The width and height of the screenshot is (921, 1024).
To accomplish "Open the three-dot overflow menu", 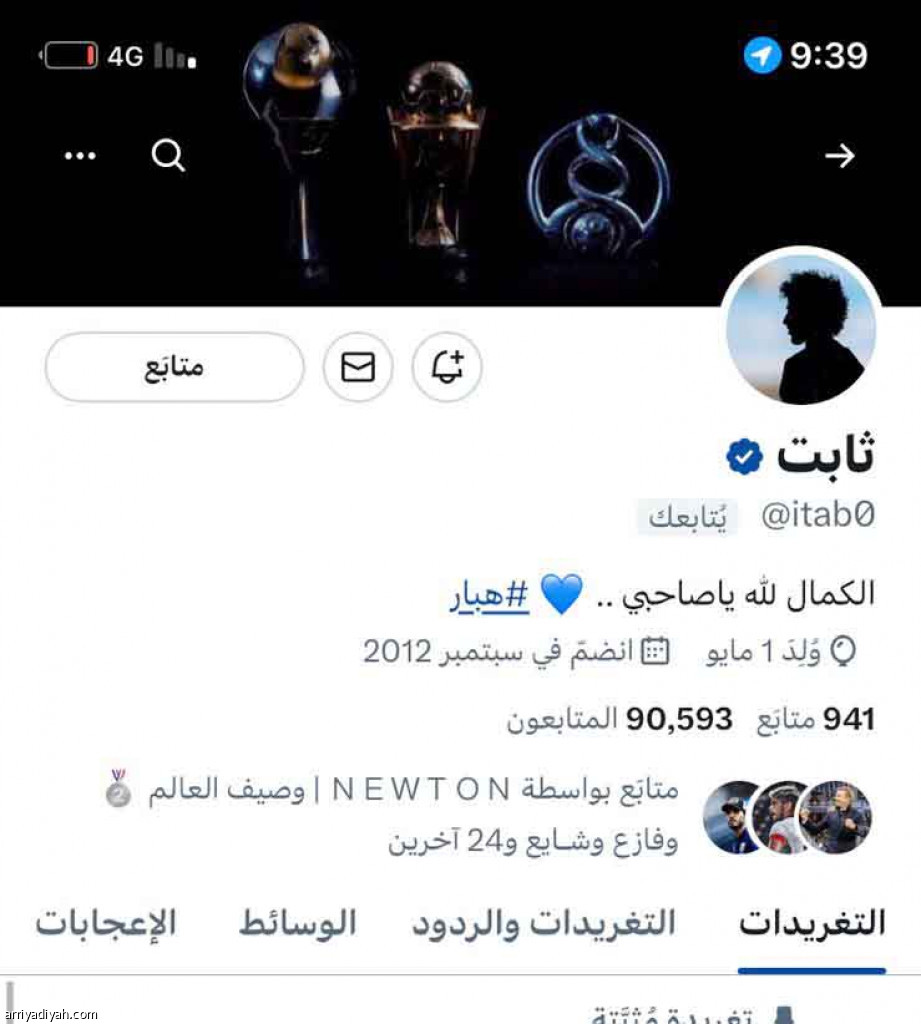I will (80, 155).
